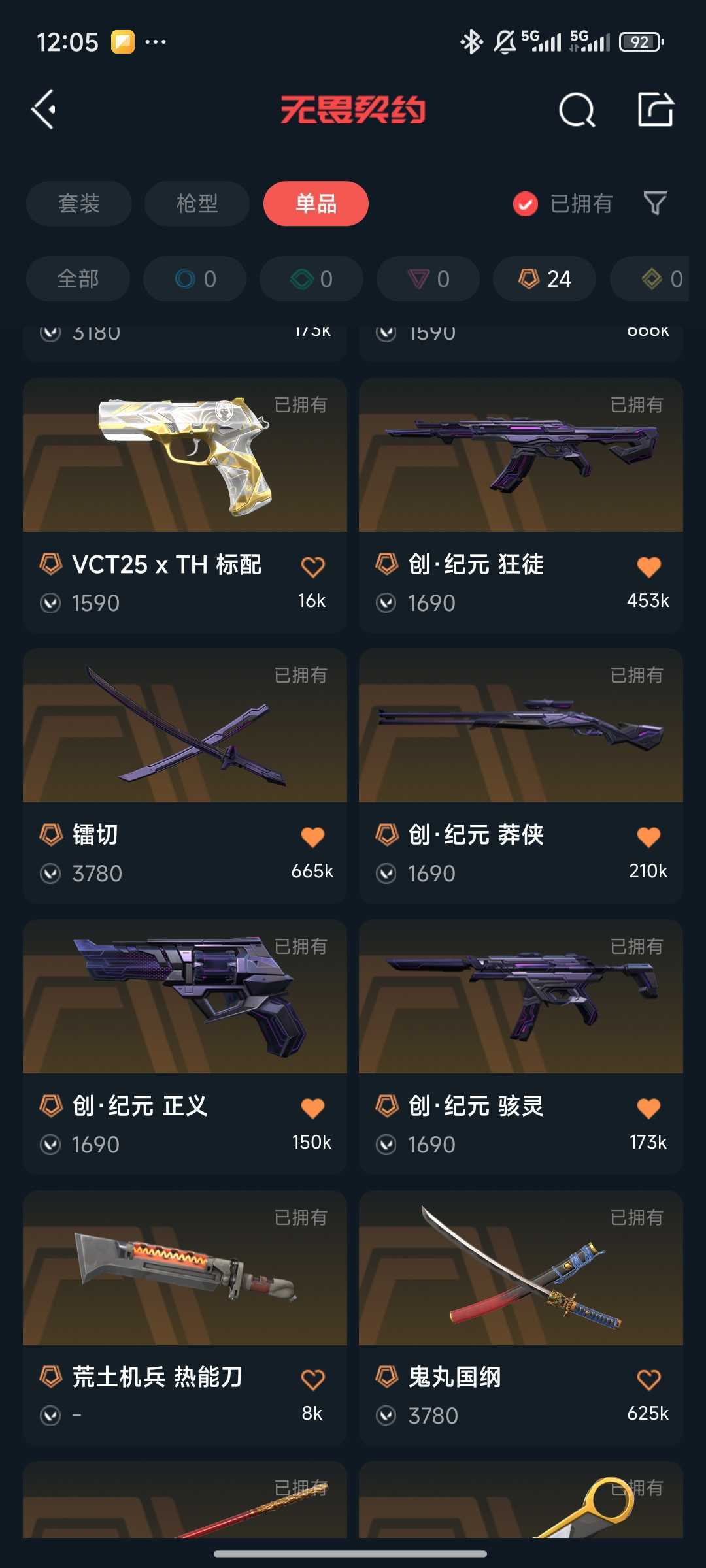Open the funnel filter icon
This screenshot has width=706, height=1568.
click(x=655, y=203)
